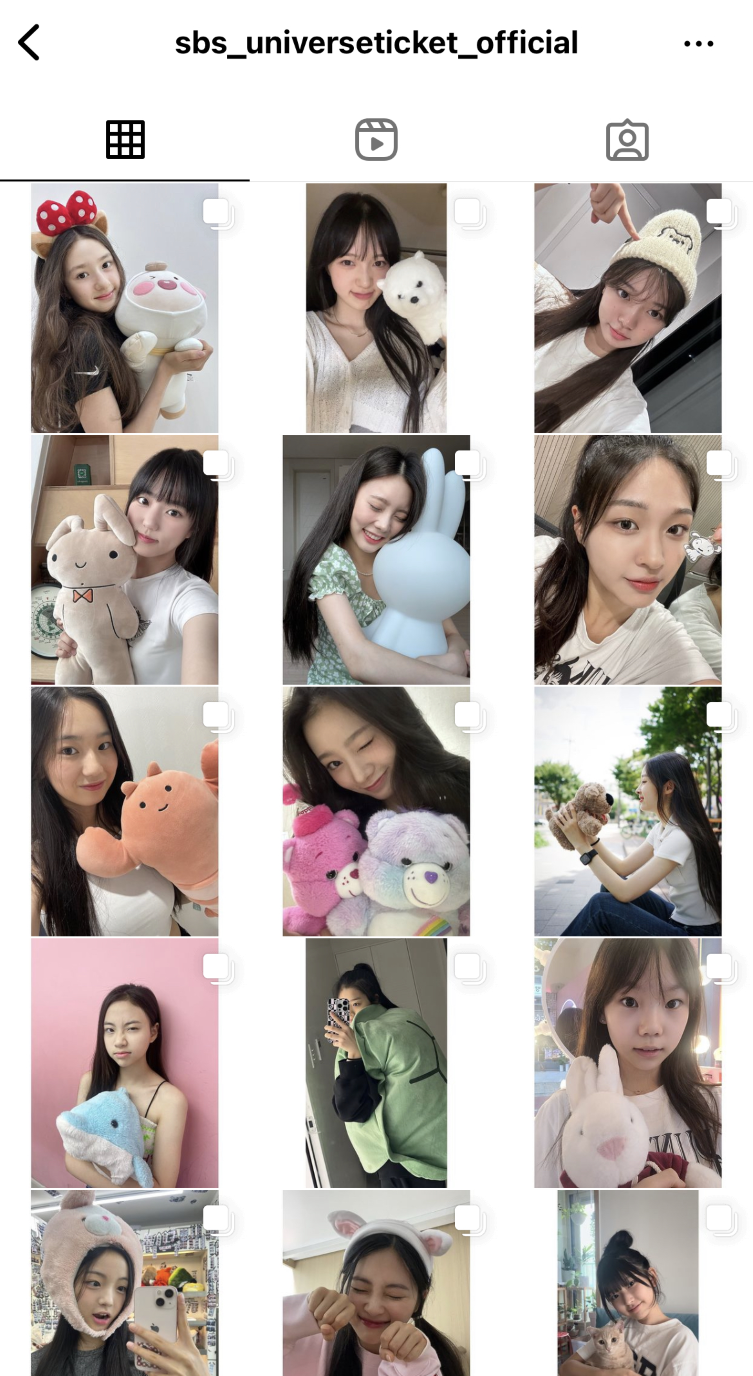Open post with cream knit beanie
The width and height of the screenshot is (753, 1376).
[x=627, y=307]
